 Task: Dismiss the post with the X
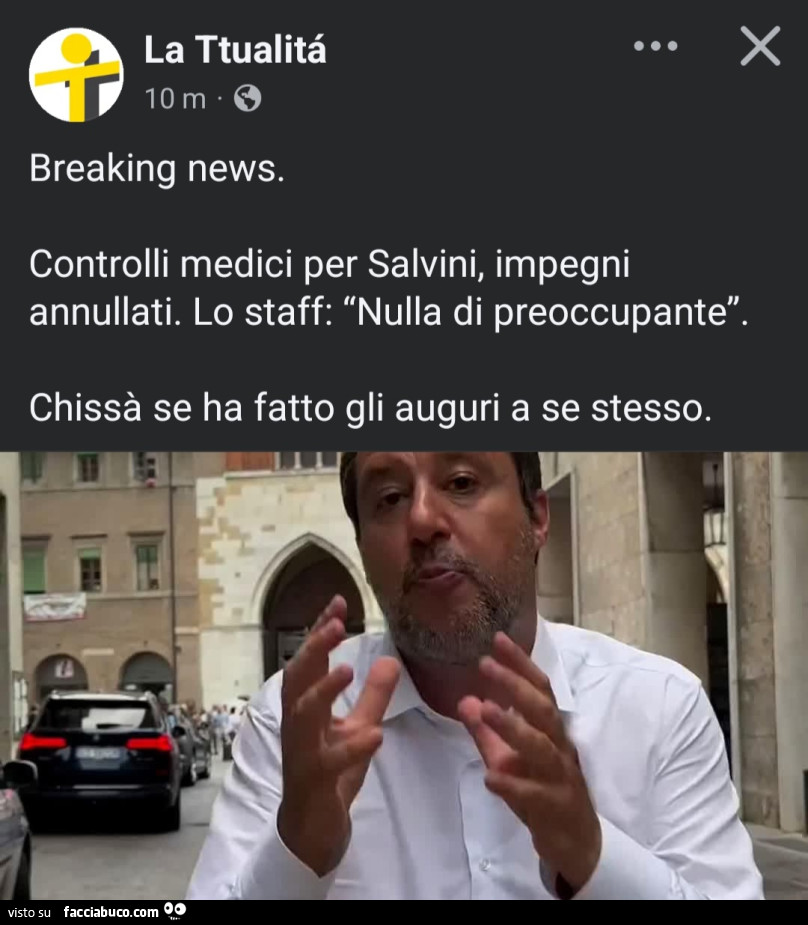(x=760, y=46)
